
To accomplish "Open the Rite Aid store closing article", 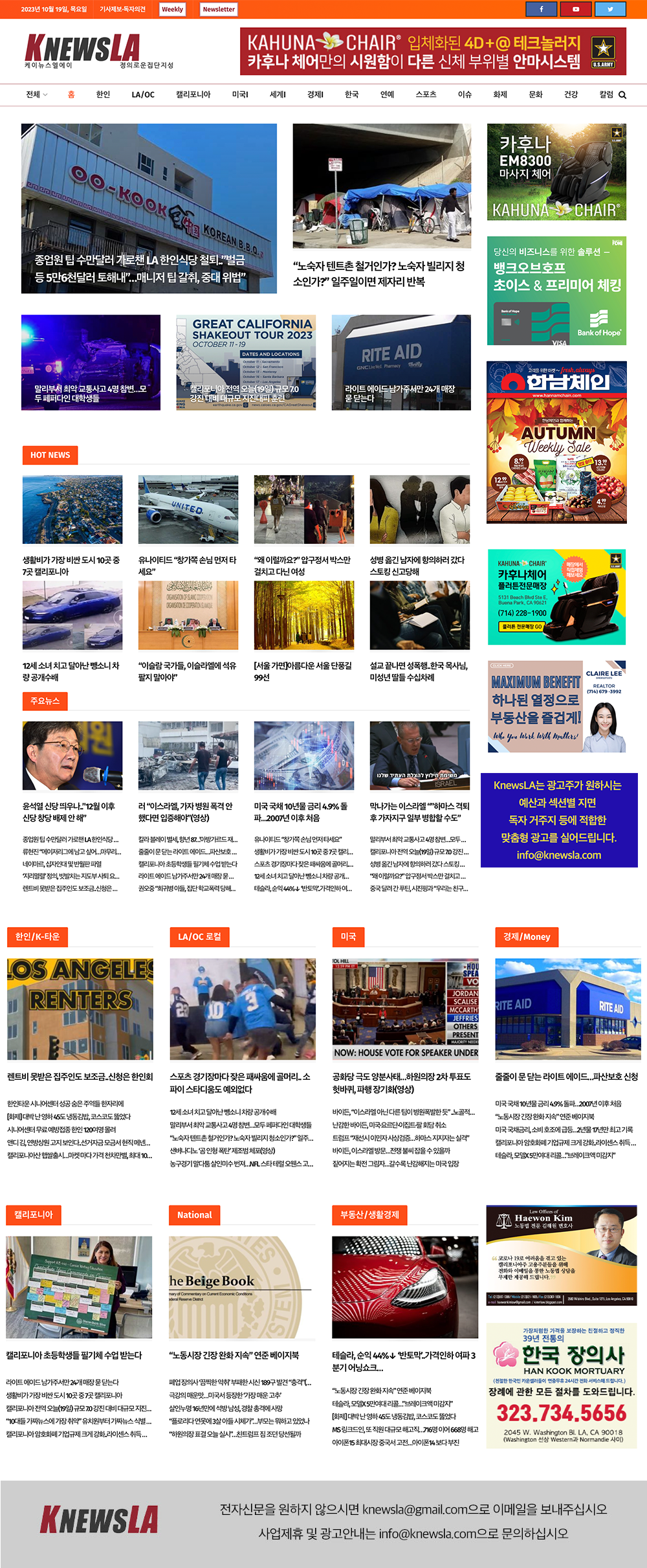I will (401, 363).
